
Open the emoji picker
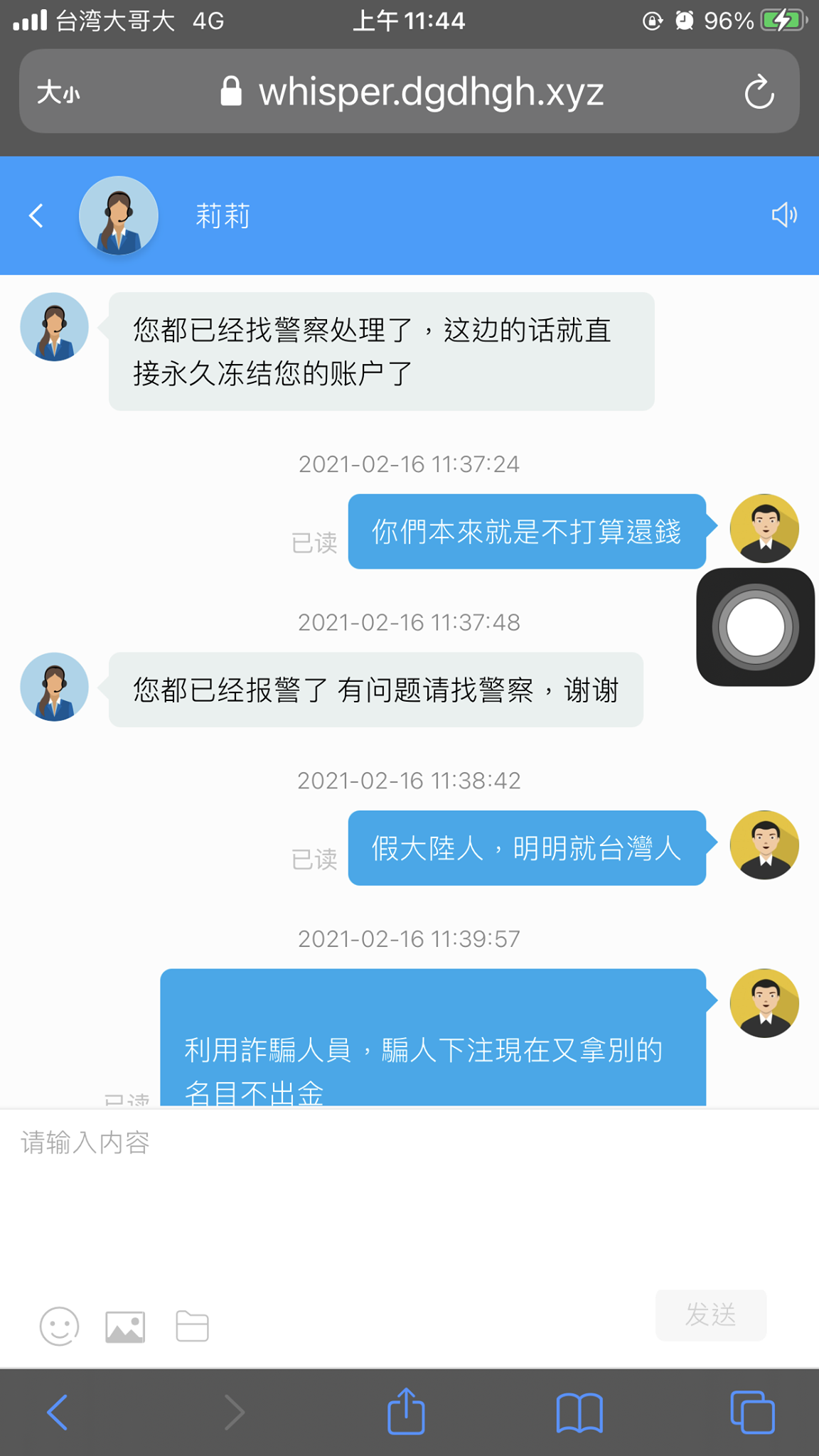(x=59, y=1326)
